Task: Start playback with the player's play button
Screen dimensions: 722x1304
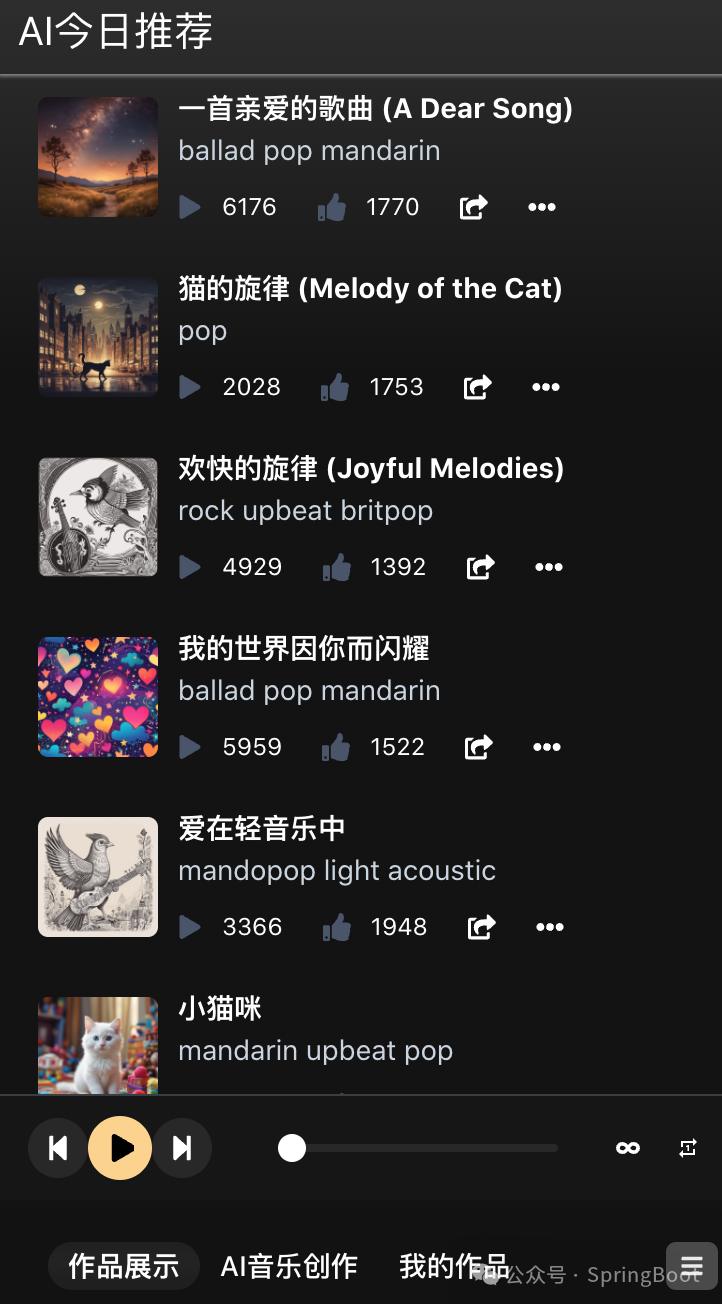Action: (120, 1148)
